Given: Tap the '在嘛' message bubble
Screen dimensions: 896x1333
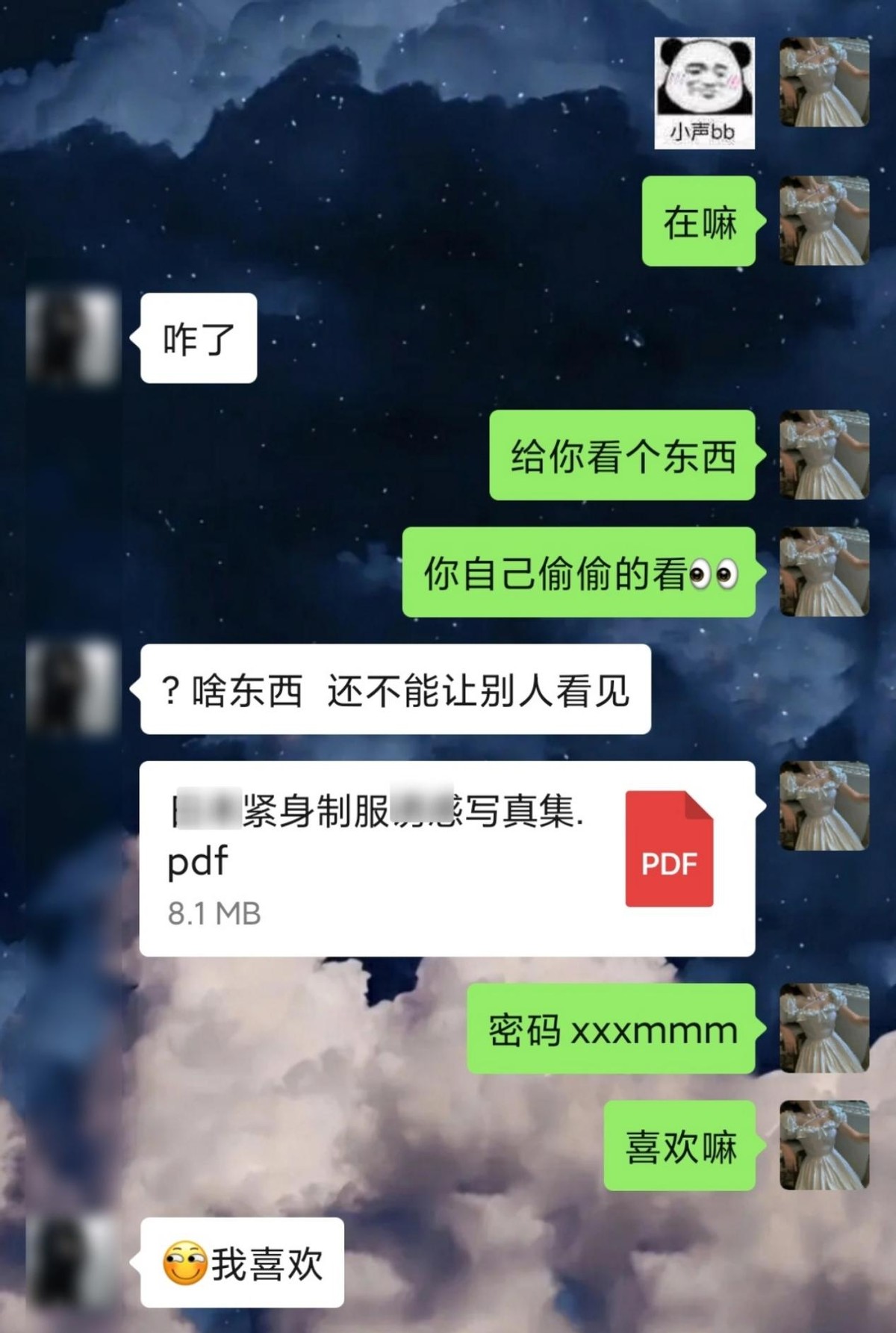Looking at the screenshot, I should (x=698, y=220).
